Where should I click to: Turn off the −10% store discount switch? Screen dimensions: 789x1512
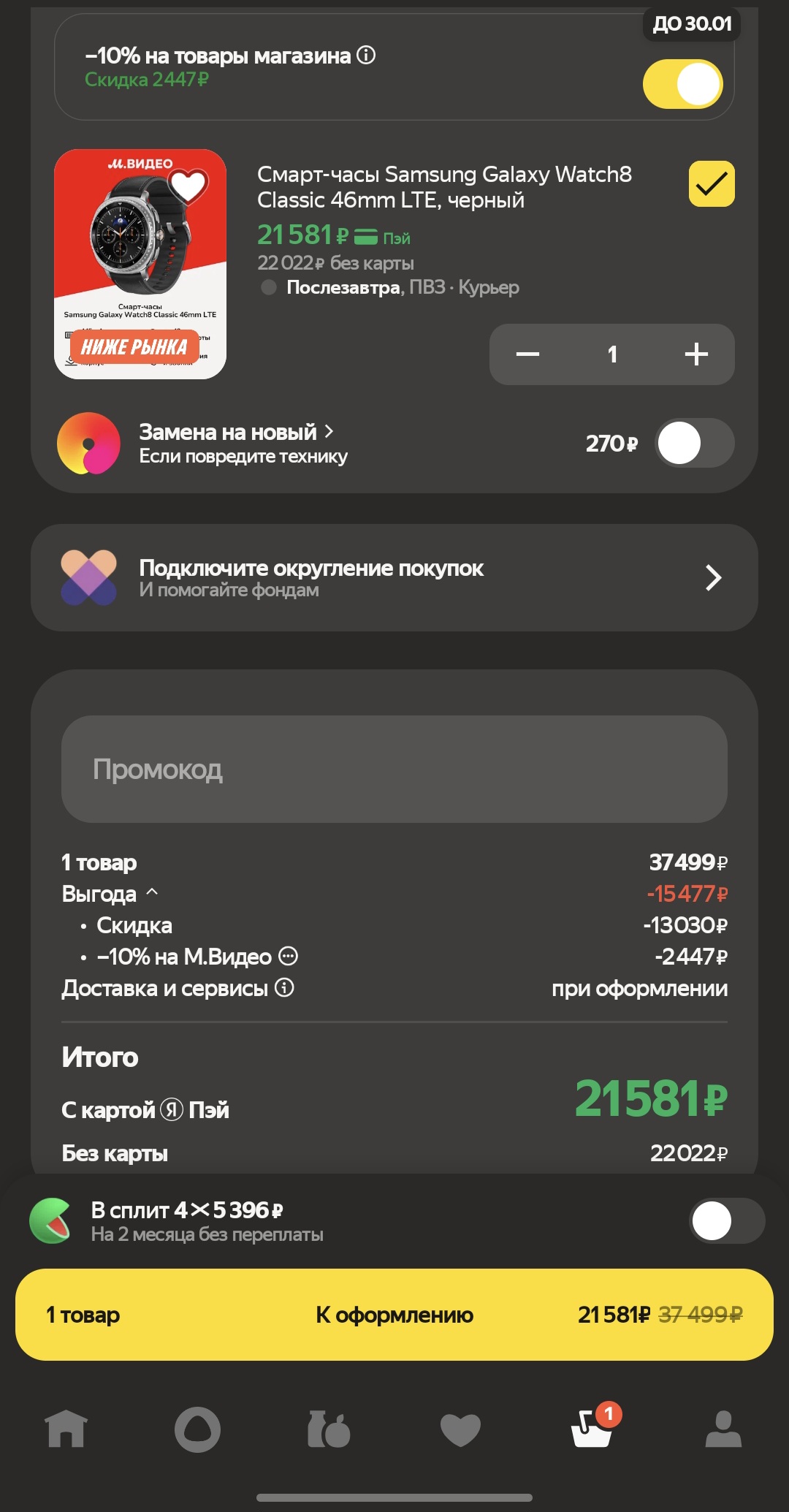pyautogui.click(x=682, y=84)
